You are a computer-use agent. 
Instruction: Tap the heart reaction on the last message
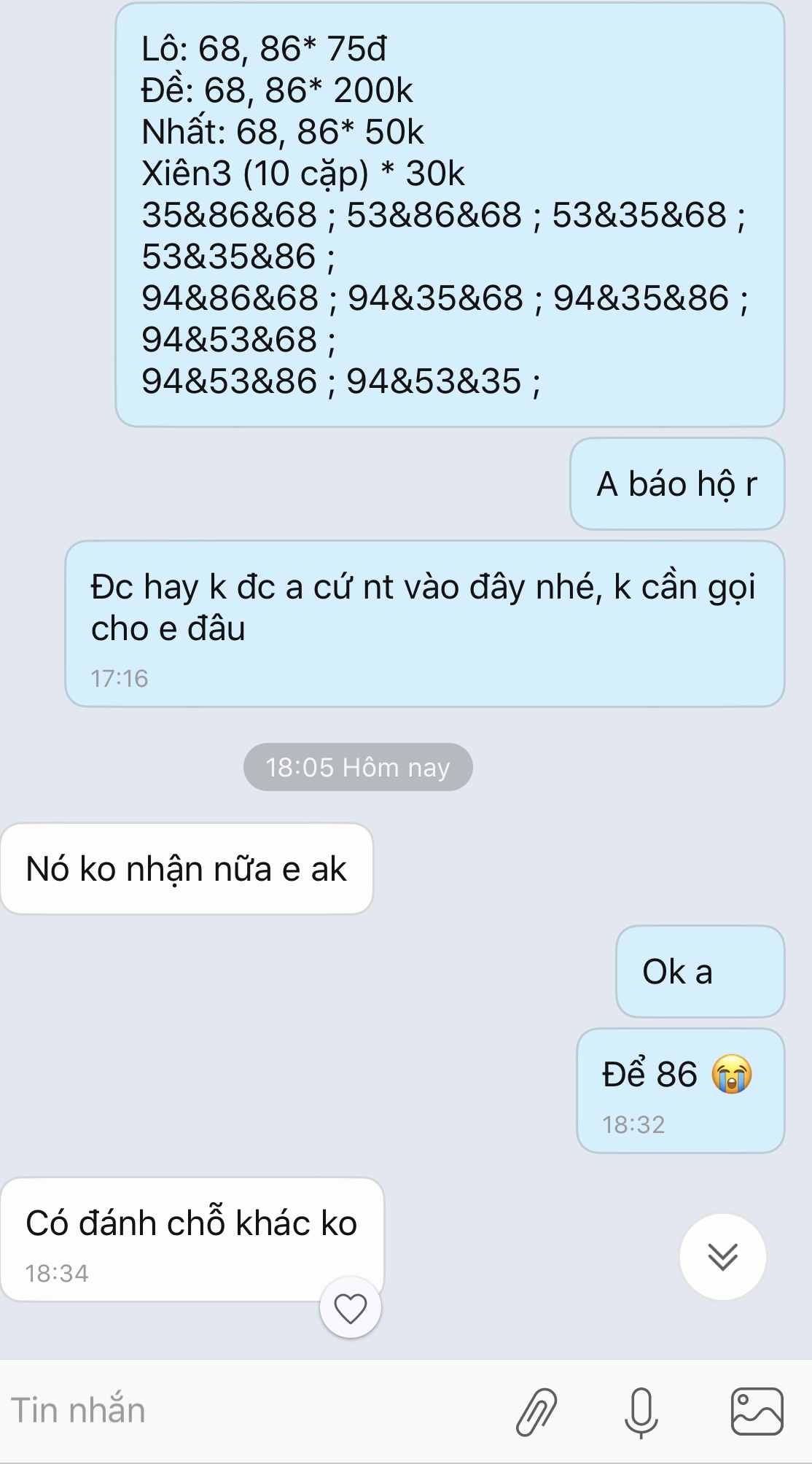(350, 1308)
